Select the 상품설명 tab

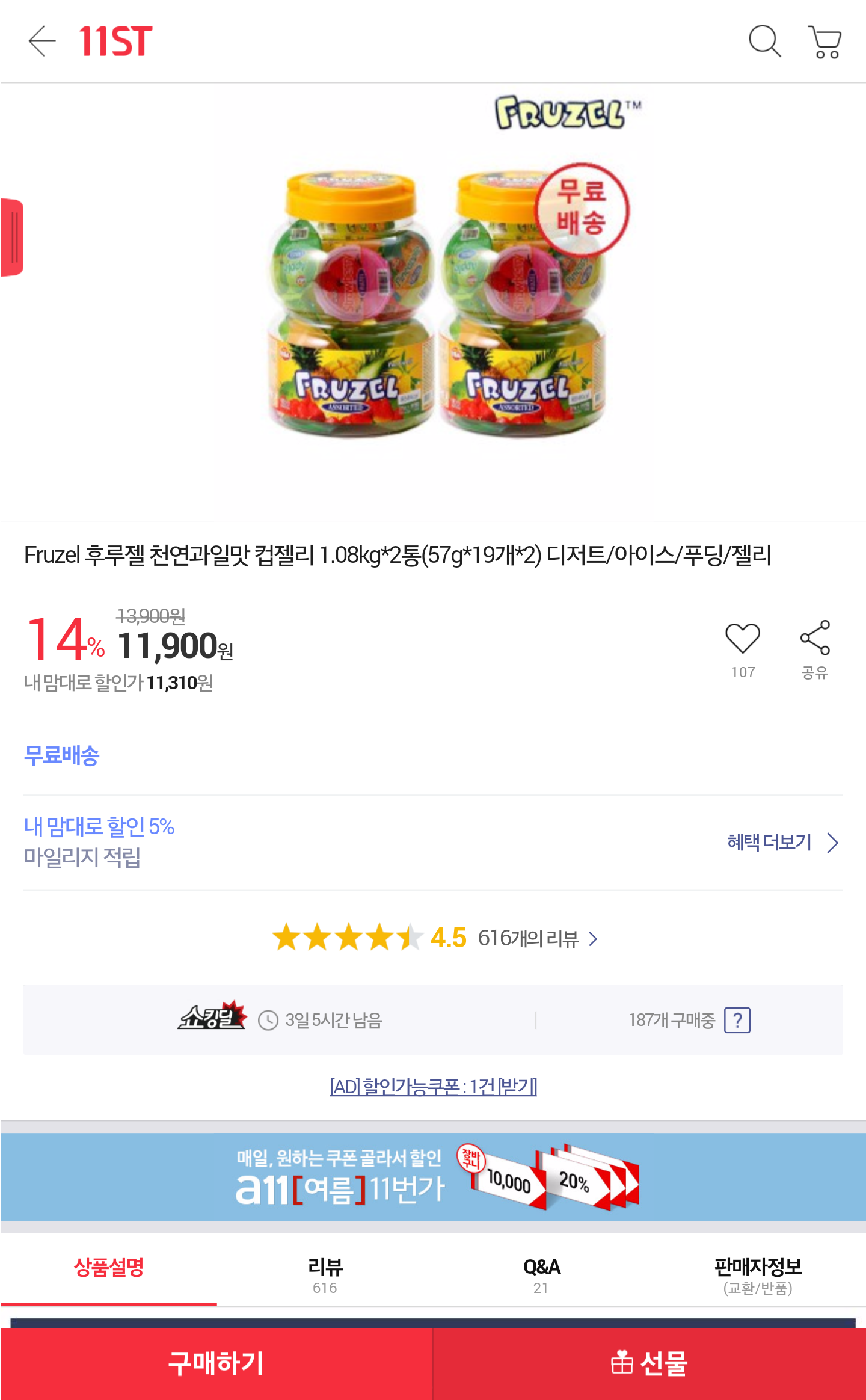pyautogui.click(x=109, y=1268)
